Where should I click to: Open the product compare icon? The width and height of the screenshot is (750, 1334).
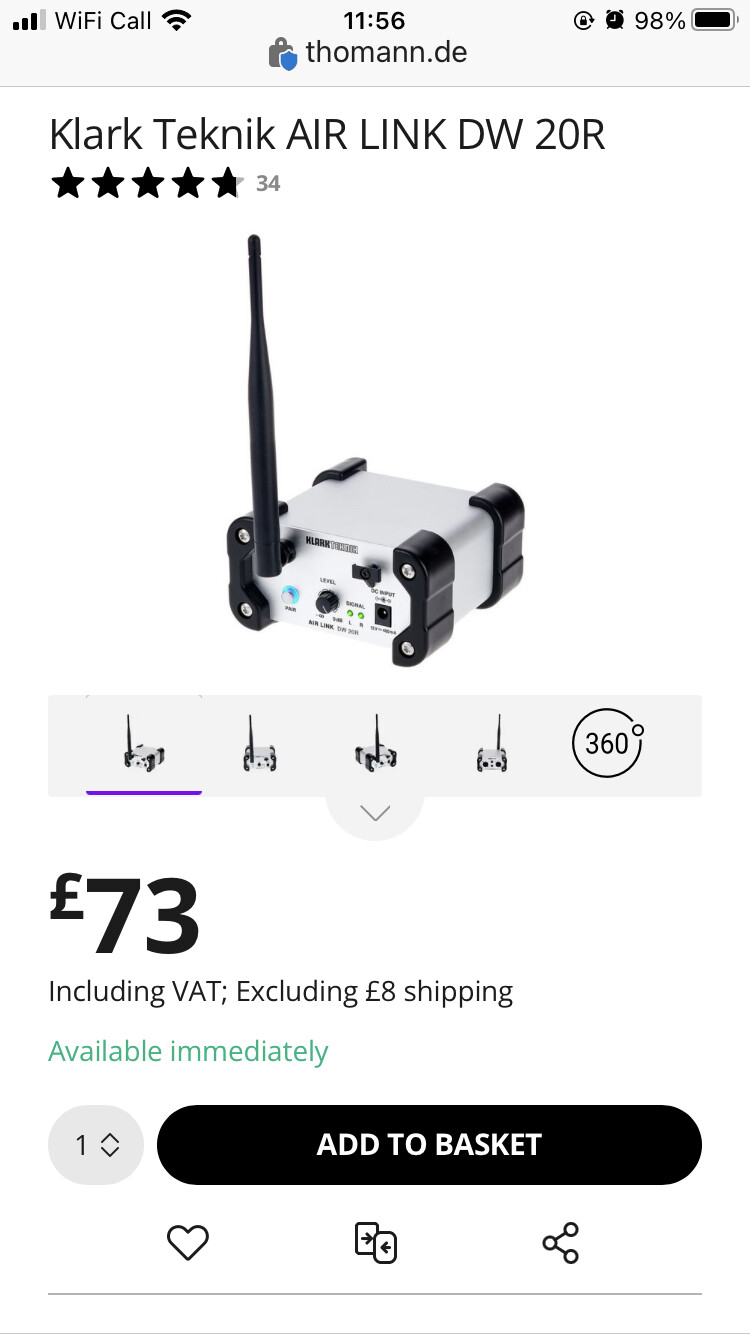tap(375, 1243)
